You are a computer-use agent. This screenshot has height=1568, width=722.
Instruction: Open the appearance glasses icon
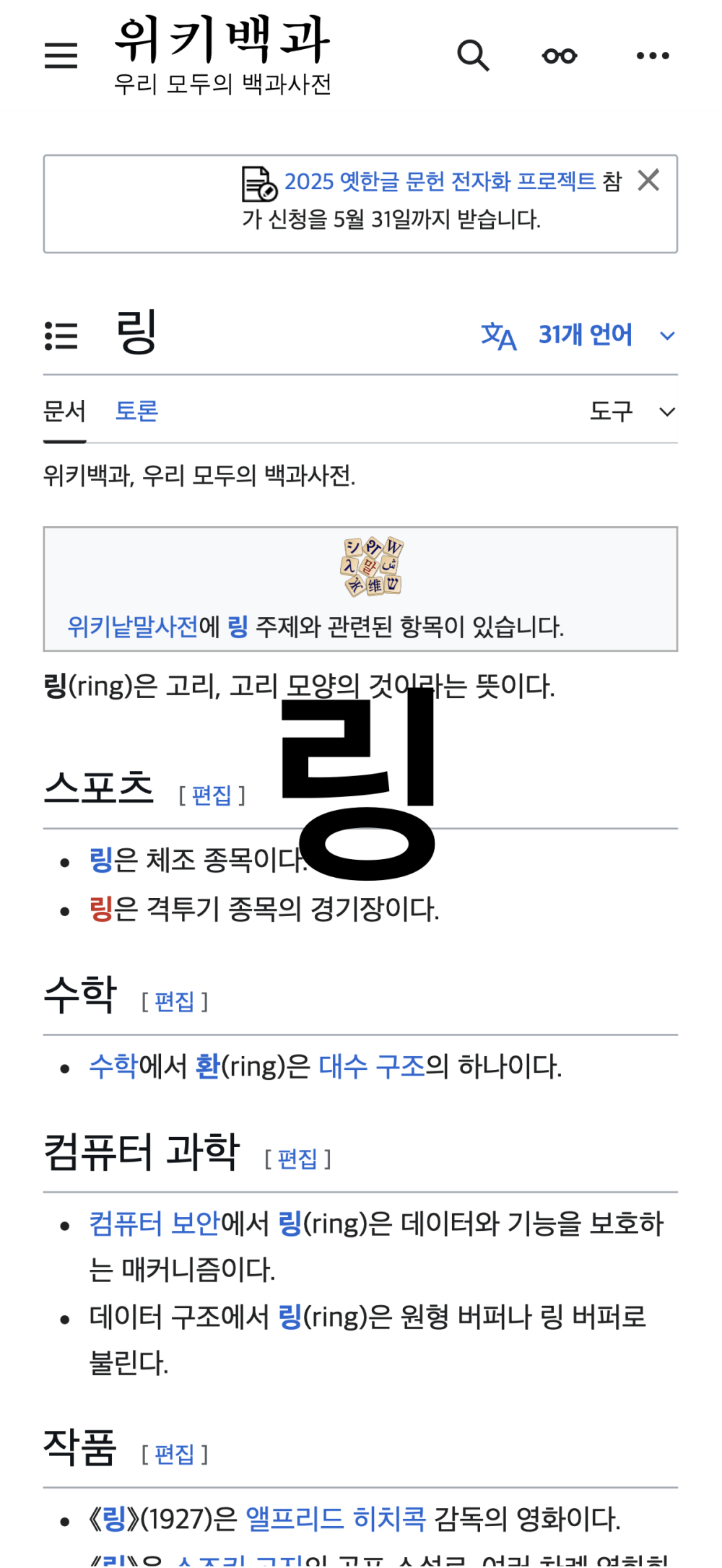560,56
